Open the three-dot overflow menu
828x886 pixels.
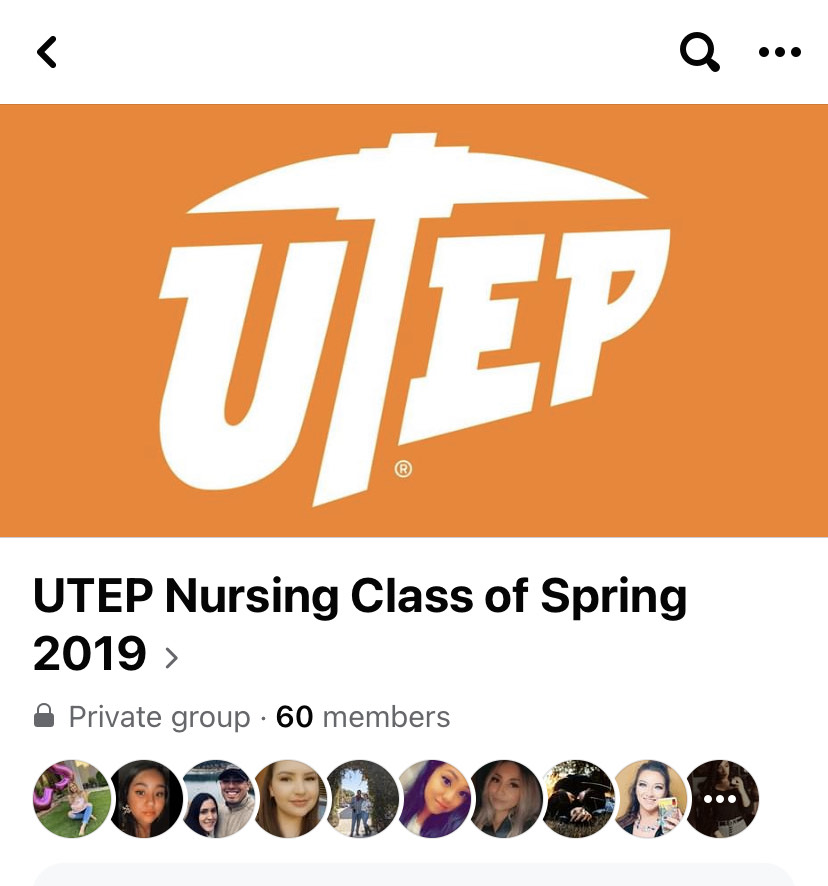(780, 52)
